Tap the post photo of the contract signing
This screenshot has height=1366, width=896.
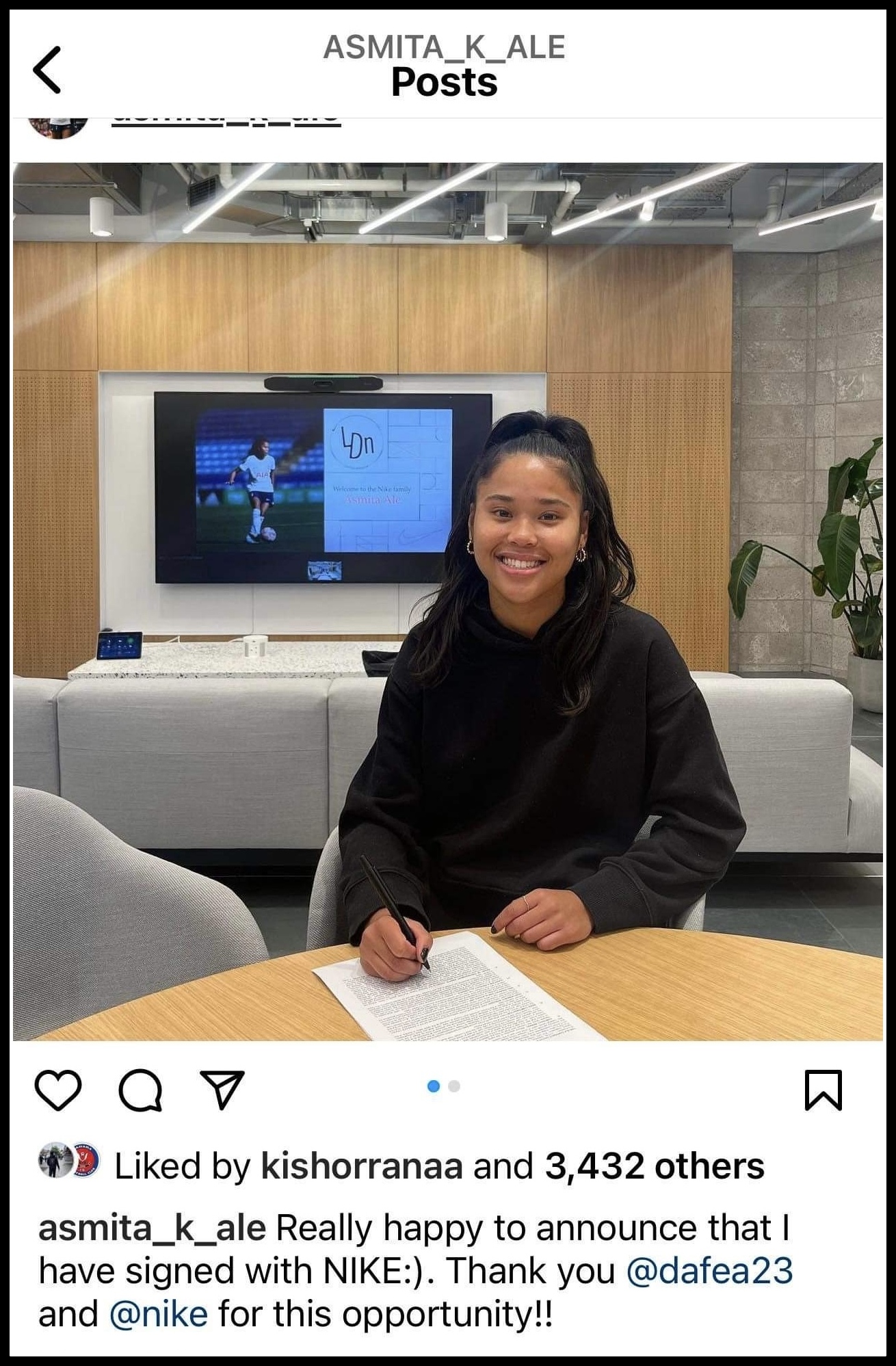(448, 602)
